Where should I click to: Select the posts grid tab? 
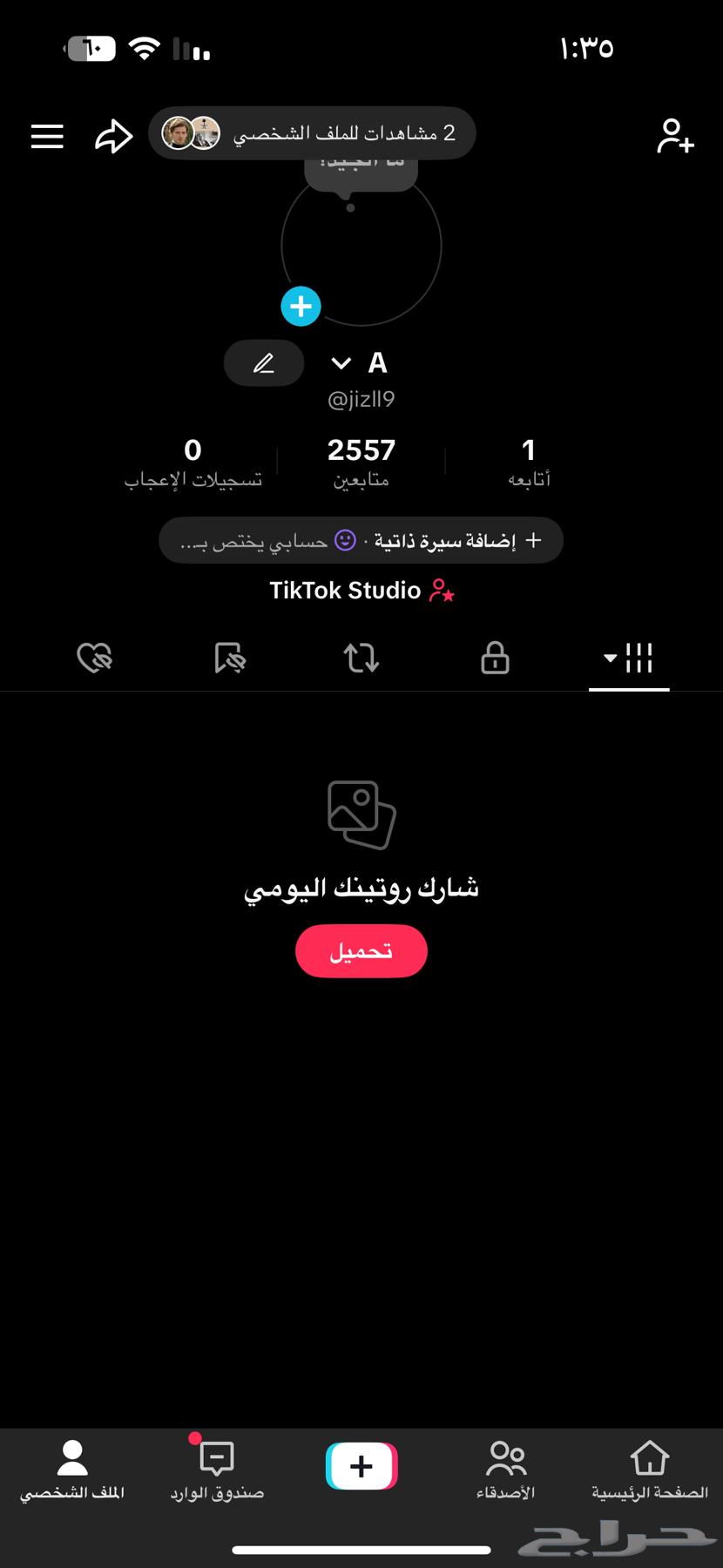(640, 659)
